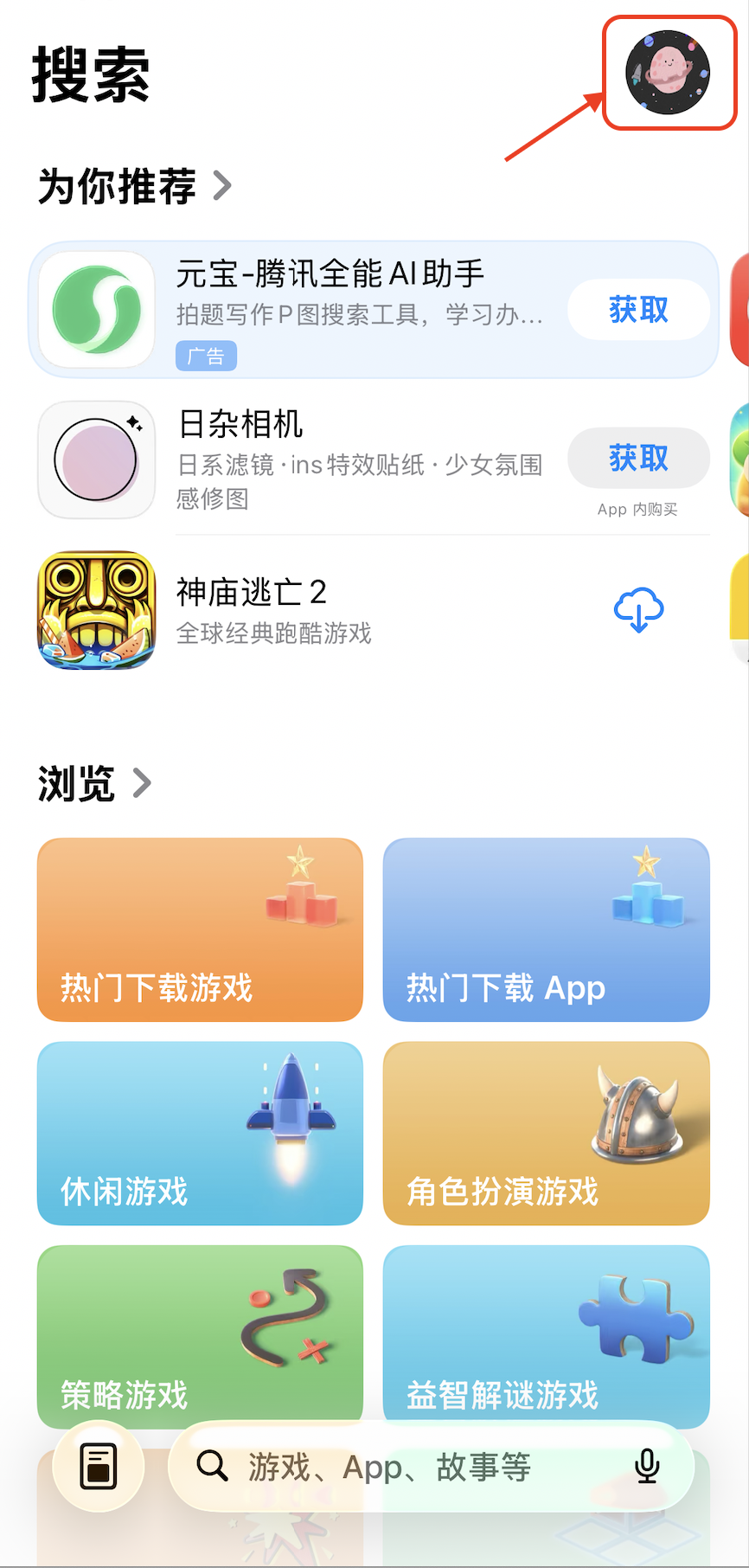The width and height of the screenshot is (749, 1568).
Task: Open the 休闲游戏 category
Action: pos(200,1134)
